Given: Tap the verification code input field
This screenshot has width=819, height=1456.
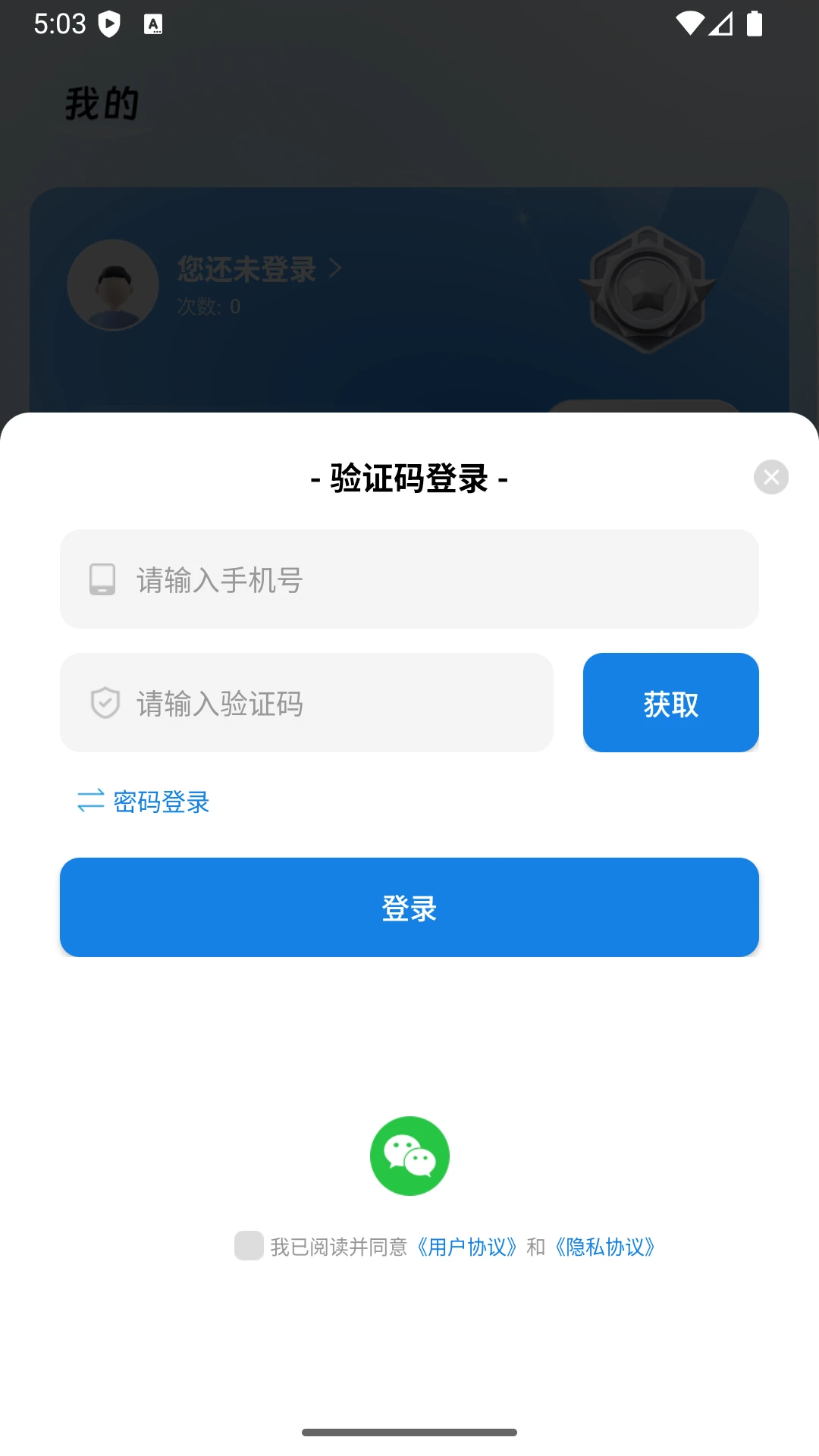Looking at the screenshot, I should click(x=306, y=702).
